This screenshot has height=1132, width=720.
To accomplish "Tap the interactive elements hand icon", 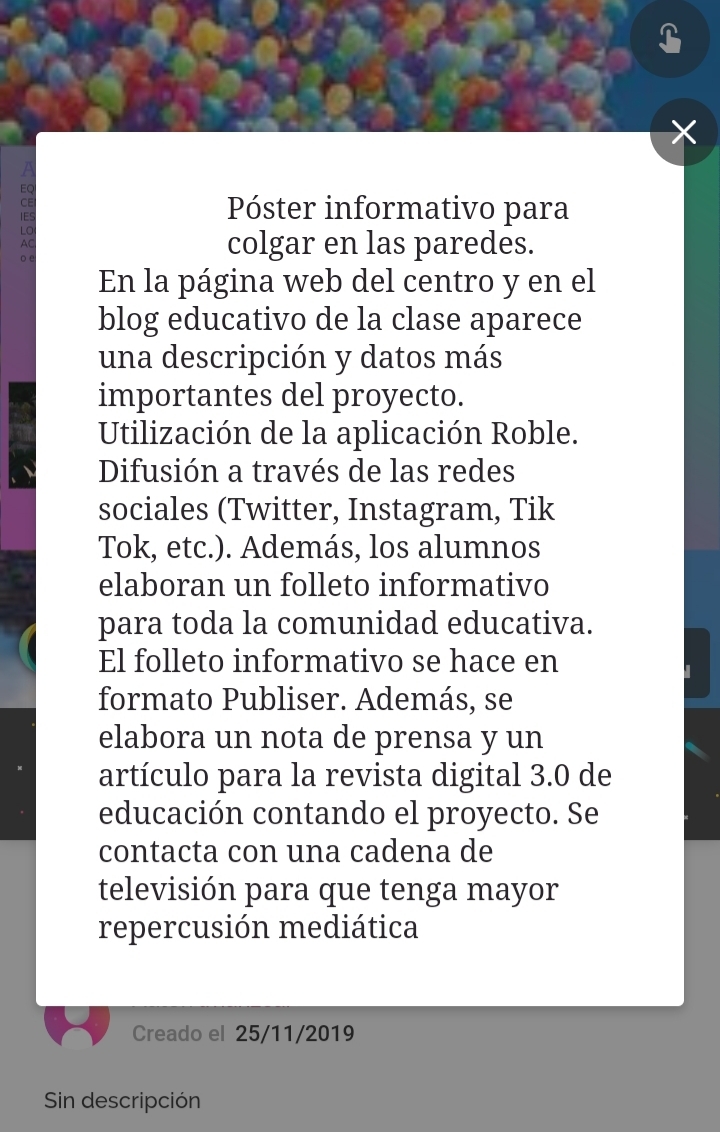I will [x=670, y=39].
